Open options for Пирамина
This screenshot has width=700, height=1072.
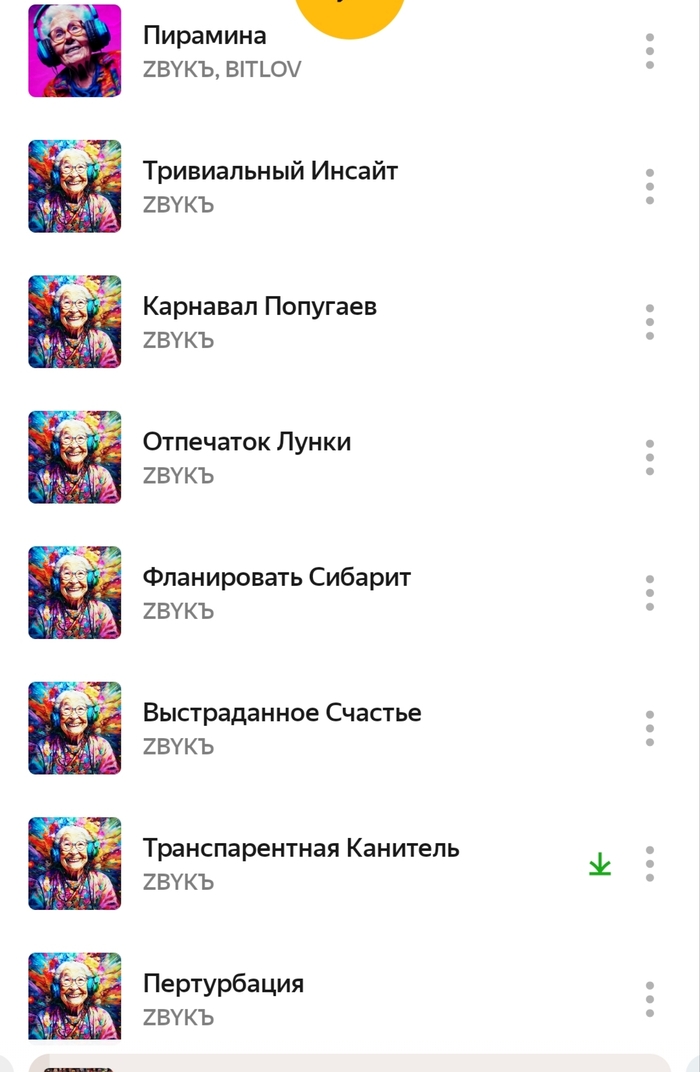pyautogui.click(x=650, y=51)
